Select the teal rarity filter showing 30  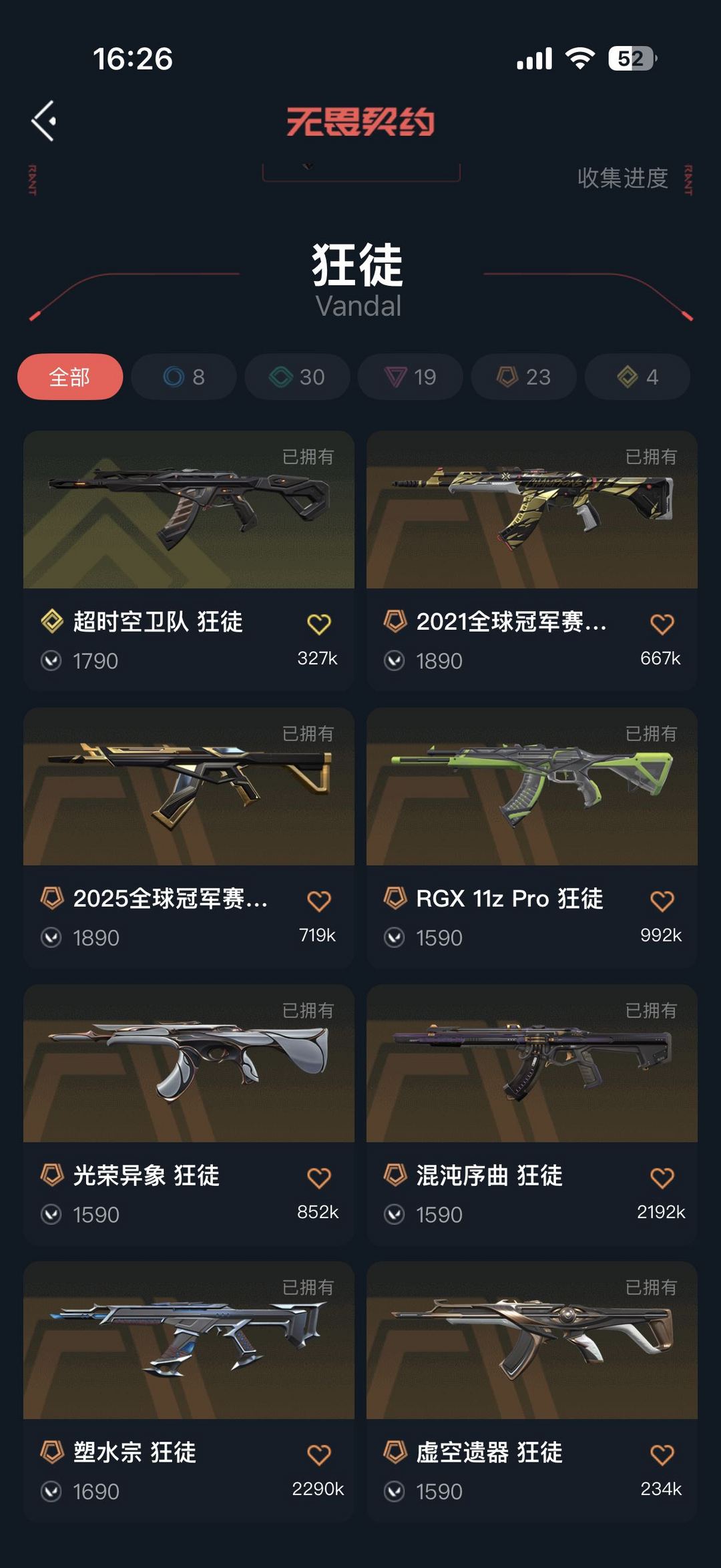[x=296, y=377]
